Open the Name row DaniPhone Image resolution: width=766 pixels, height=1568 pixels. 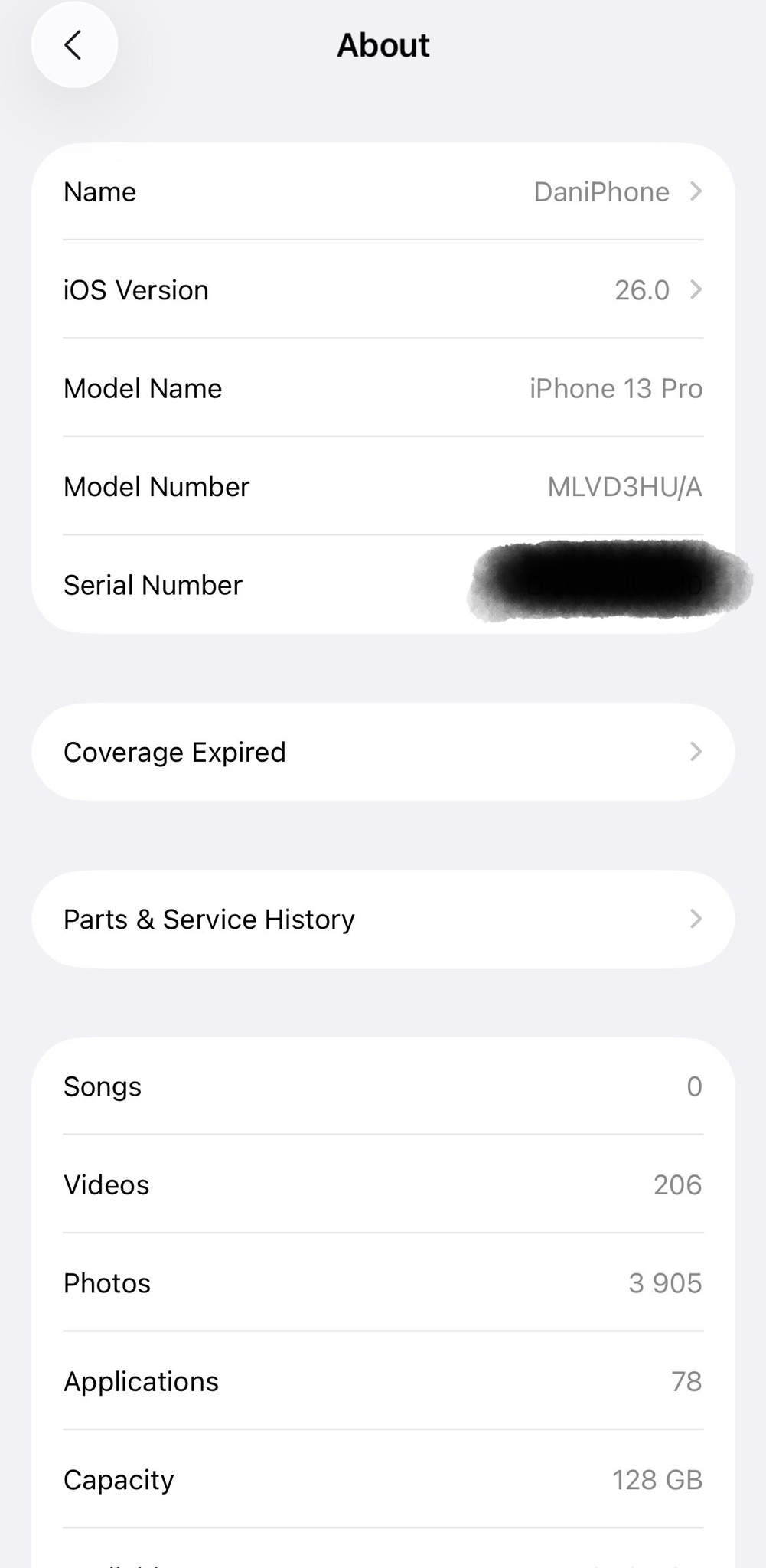tap(383, 191)
